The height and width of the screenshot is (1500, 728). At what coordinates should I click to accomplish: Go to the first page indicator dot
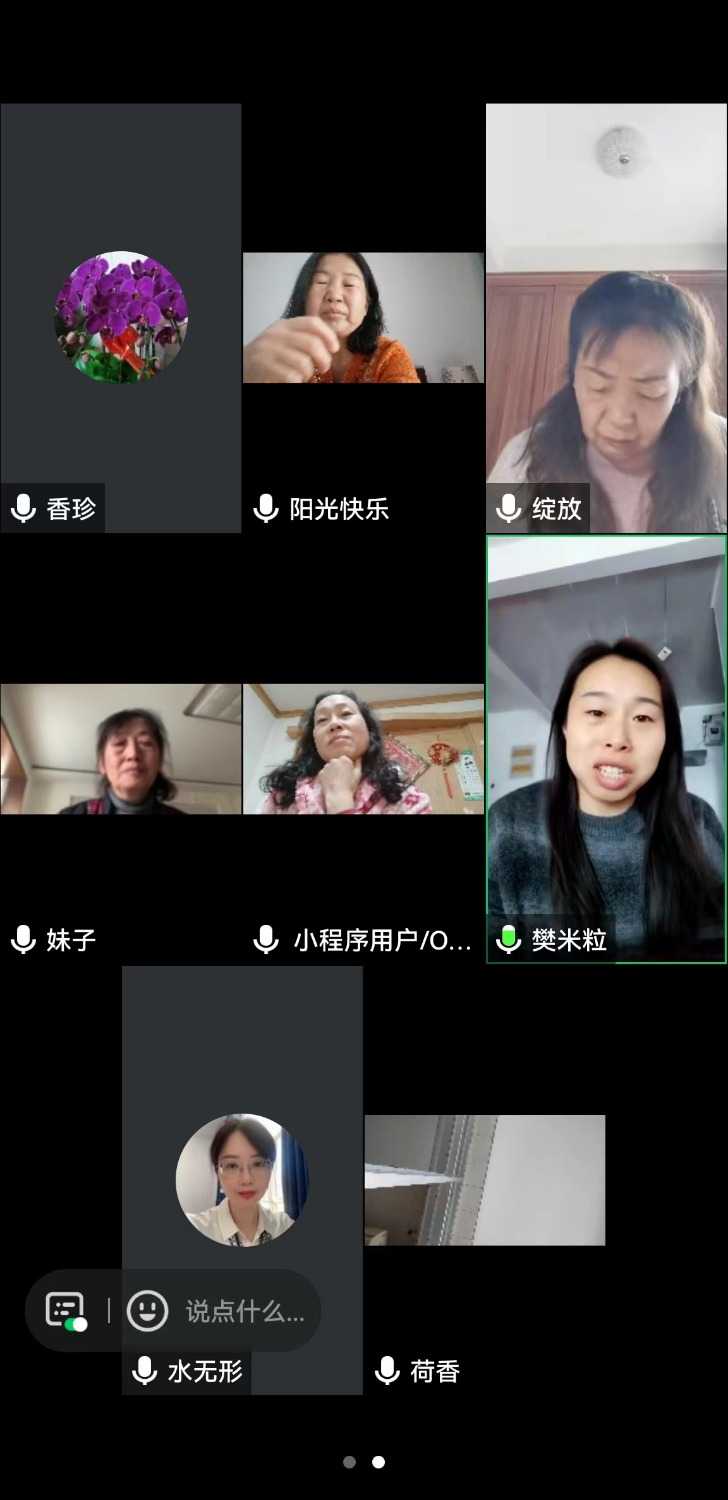pyautogui.click(x=349, y=1462)
